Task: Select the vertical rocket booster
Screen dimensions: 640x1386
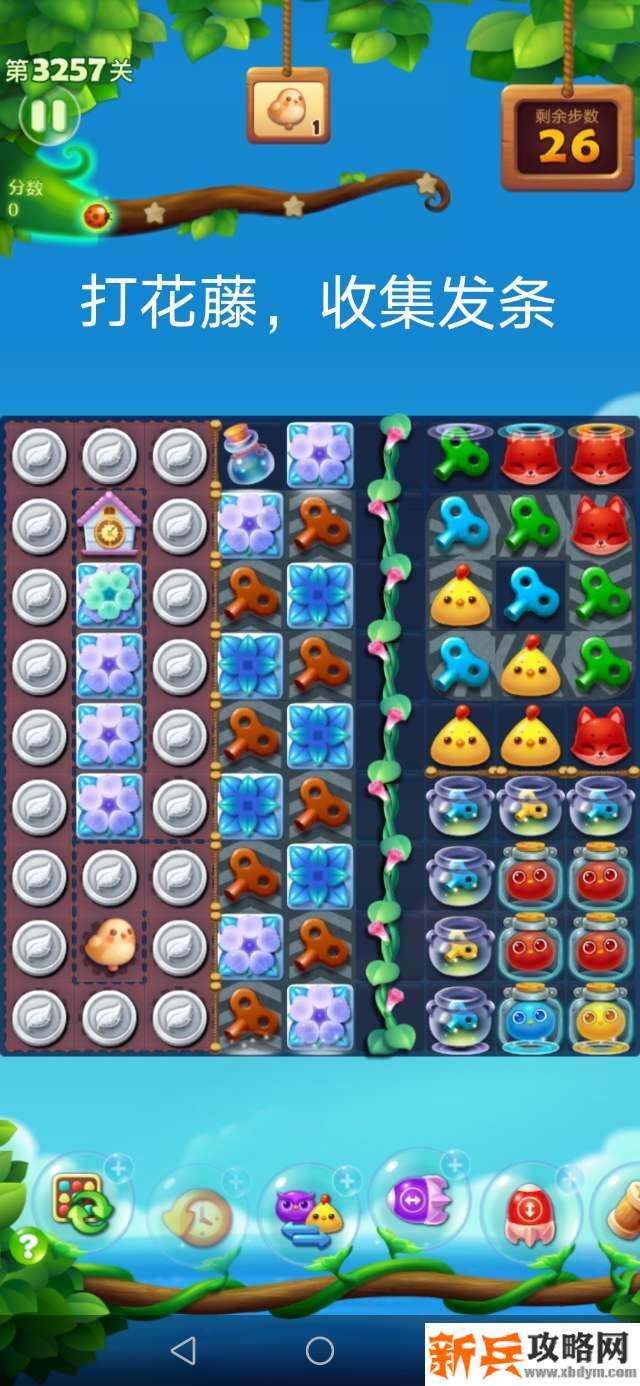Action: 529,1210
